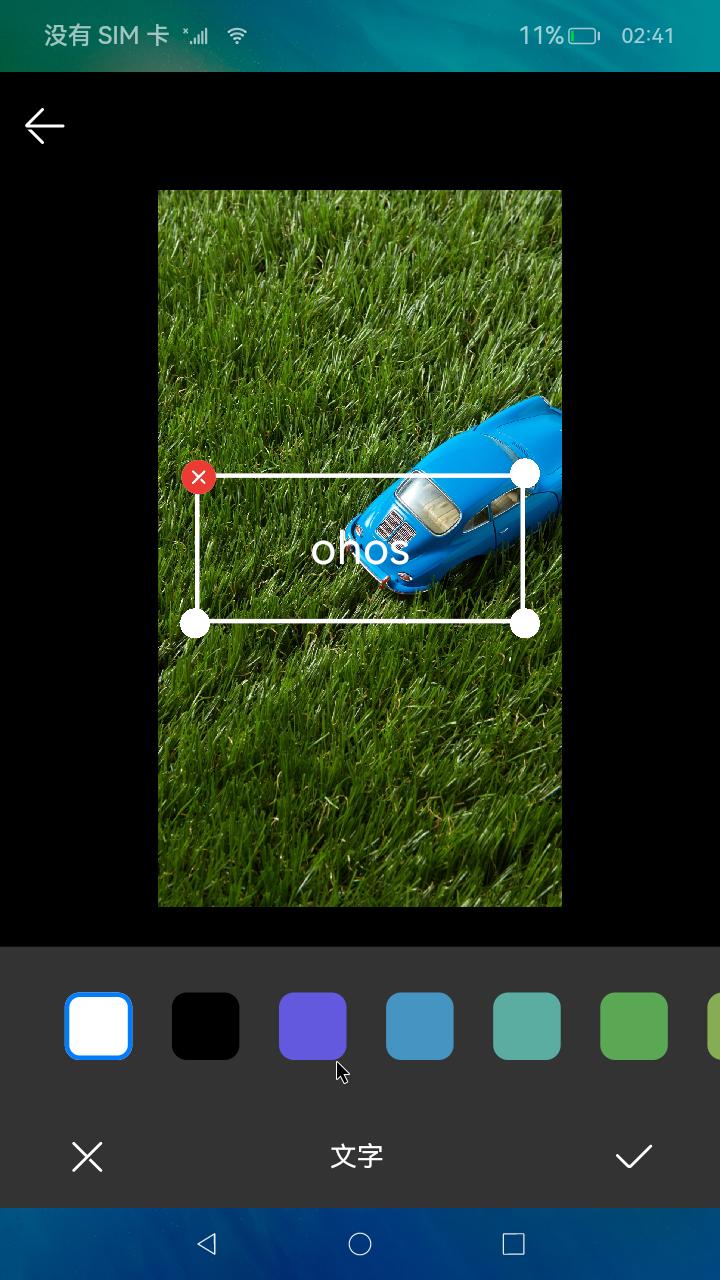Go back using the top-left arrow
The image size is (720, 1280).
pos(45,126)
